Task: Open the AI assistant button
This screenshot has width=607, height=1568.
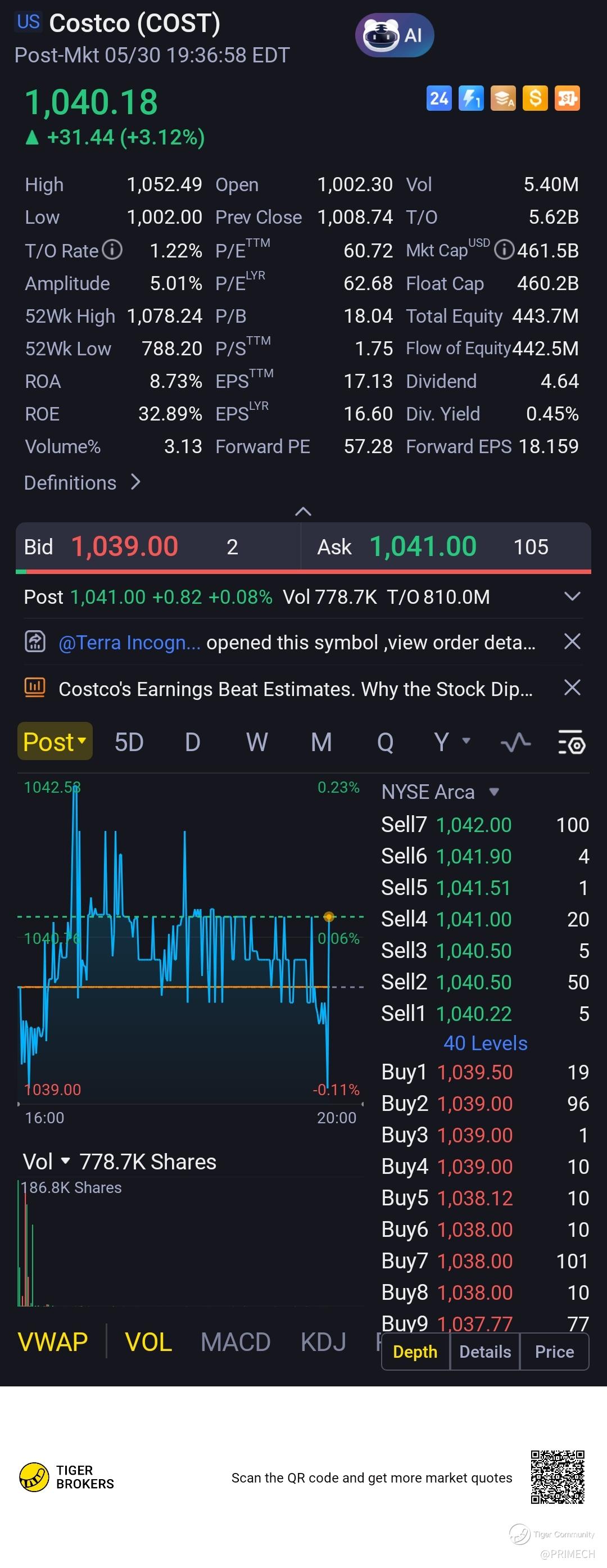Action: coord(394,35)
